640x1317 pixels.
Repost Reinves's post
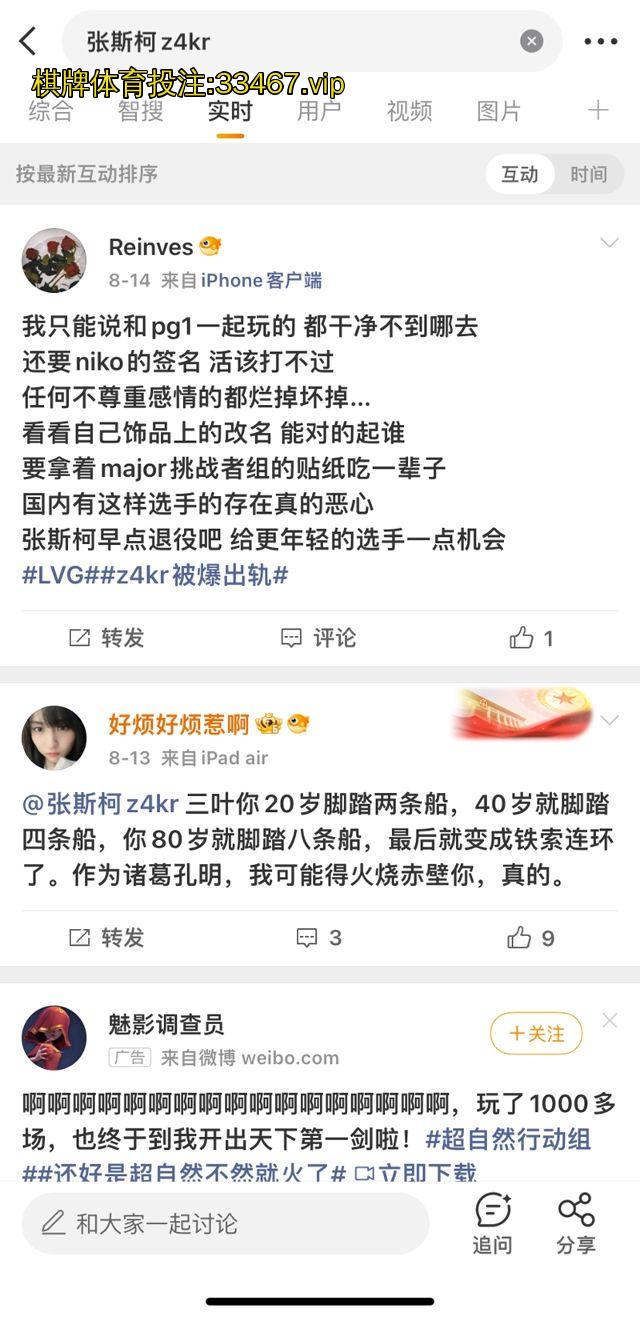[106, 638]
